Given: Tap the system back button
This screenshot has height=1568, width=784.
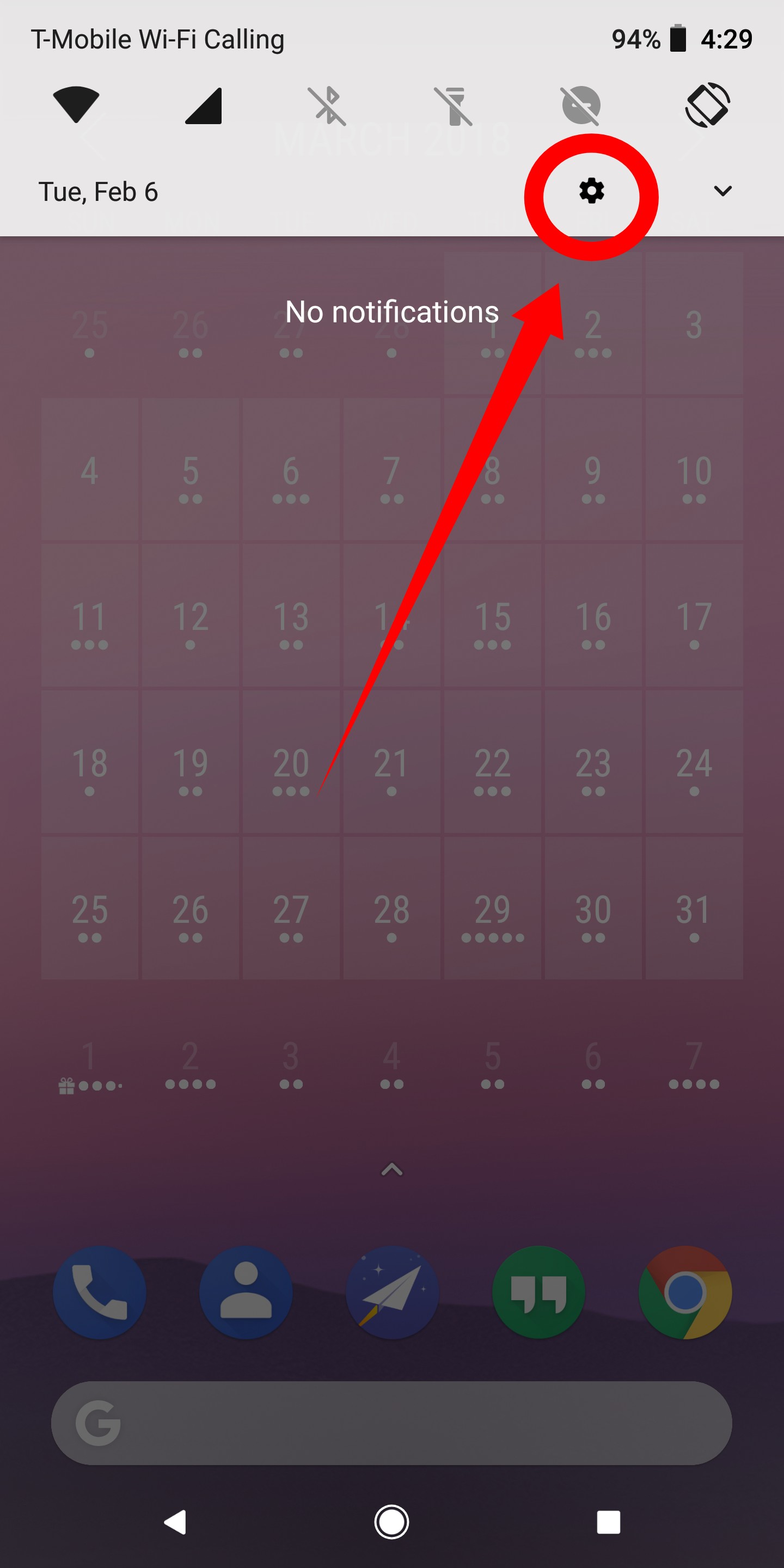Looking at the screenshot, I should pyautogui.click(x=175, y=1522).
